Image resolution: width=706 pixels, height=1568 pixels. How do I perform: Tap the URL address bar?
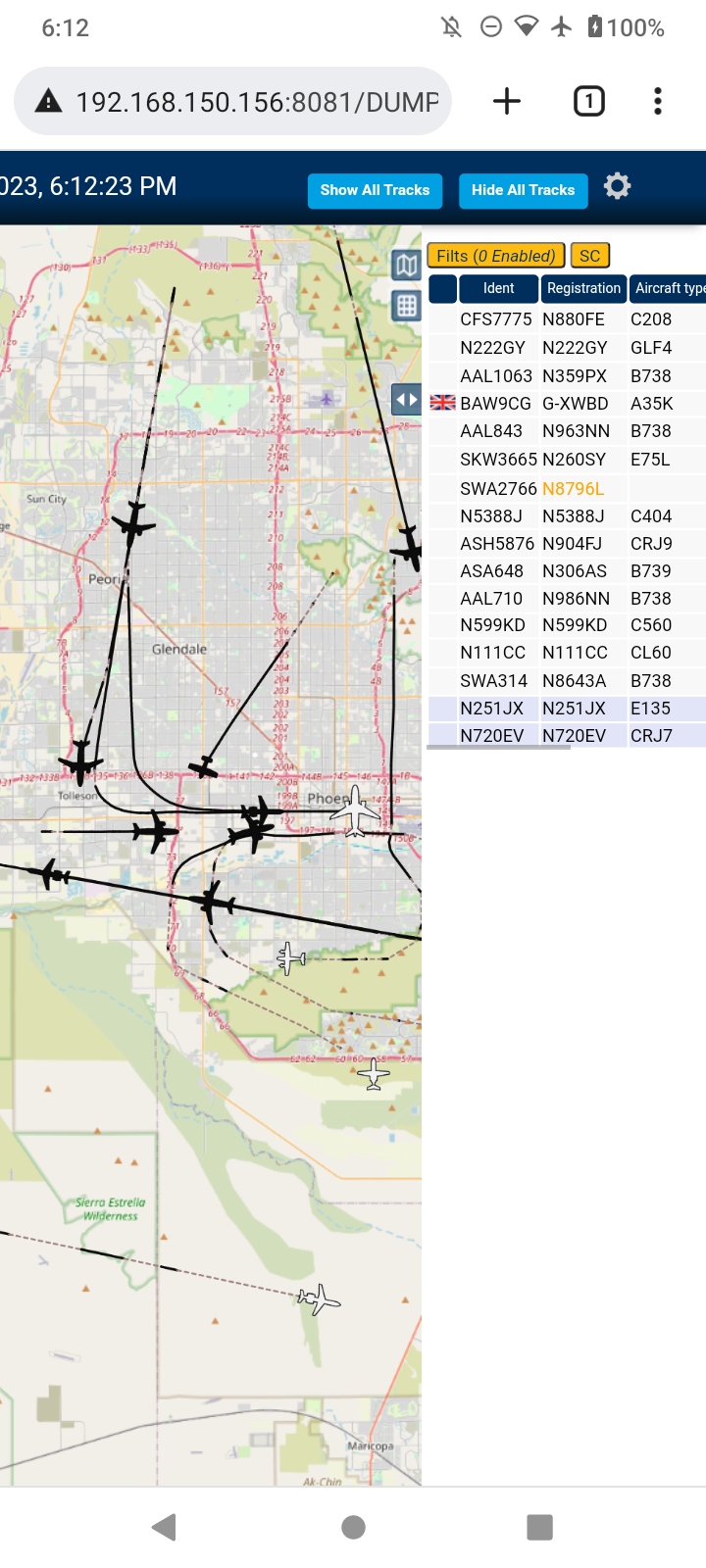[232, 101]
